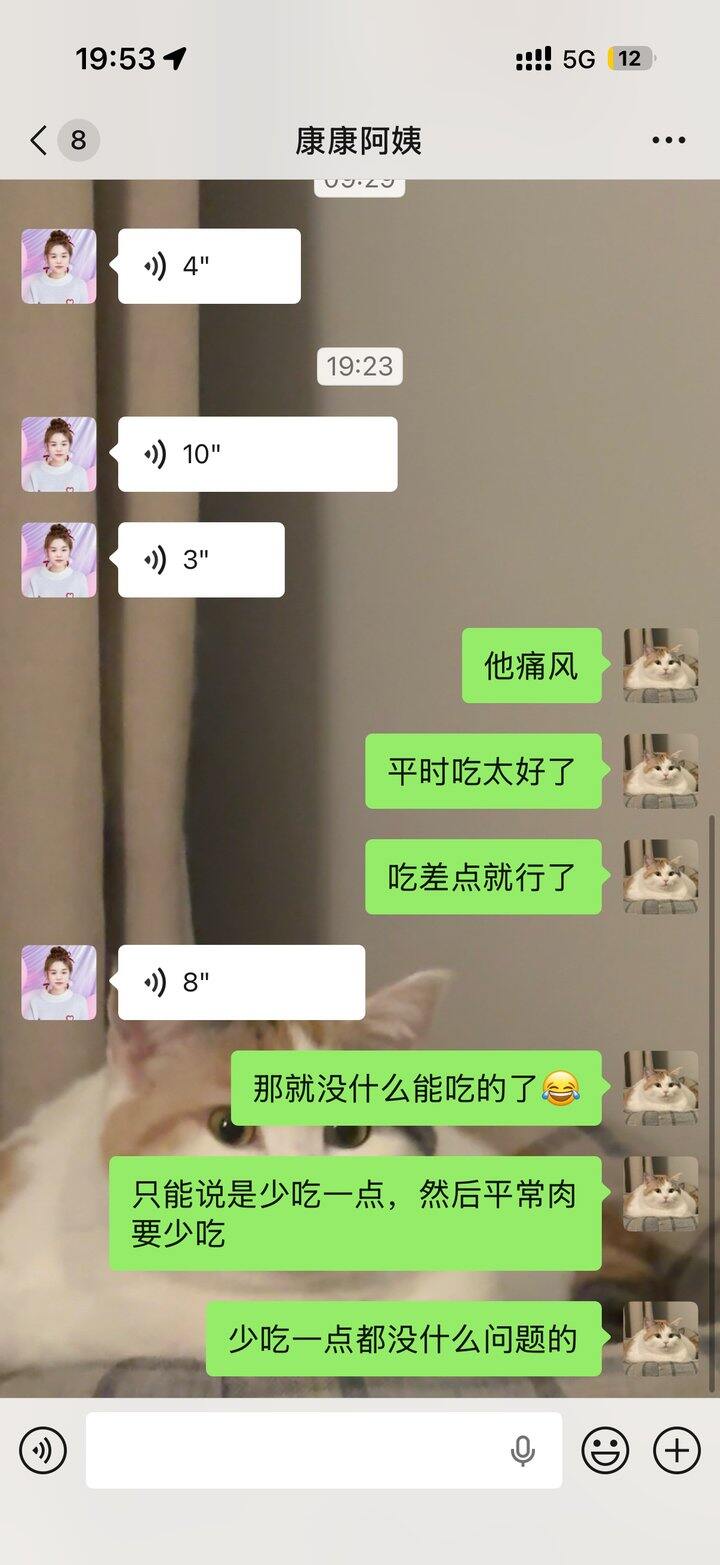Play the 8-second voice message
Screen dimensions: 720x1565
241,983
